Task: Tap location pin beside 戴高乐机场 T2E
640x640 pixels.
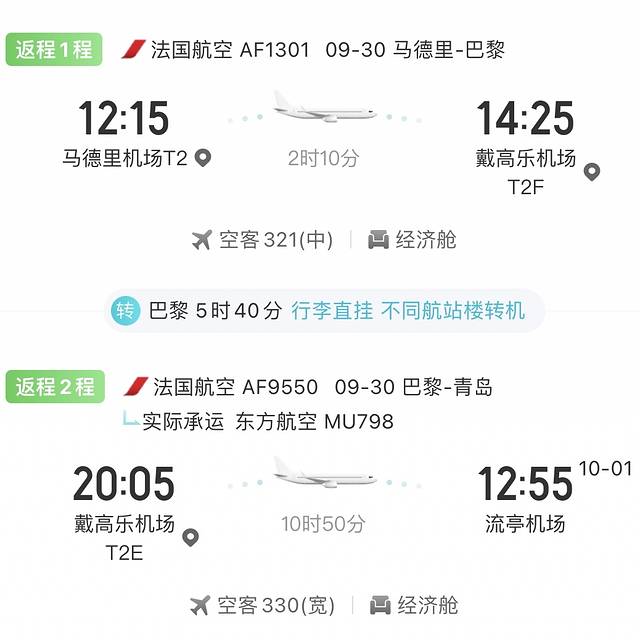Action: [191, 537]
